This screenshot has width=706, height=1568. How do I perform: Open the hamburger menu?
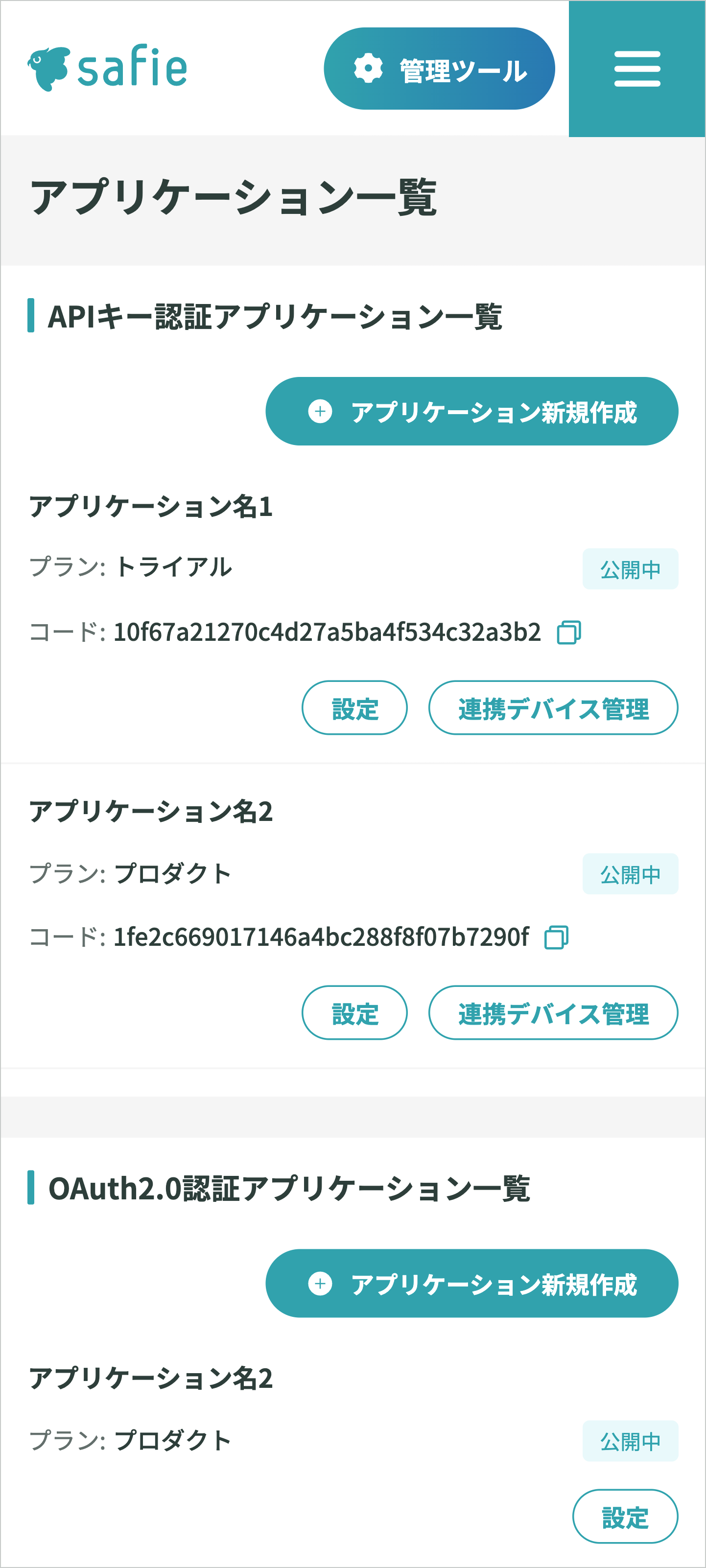[x=636, y=69]
